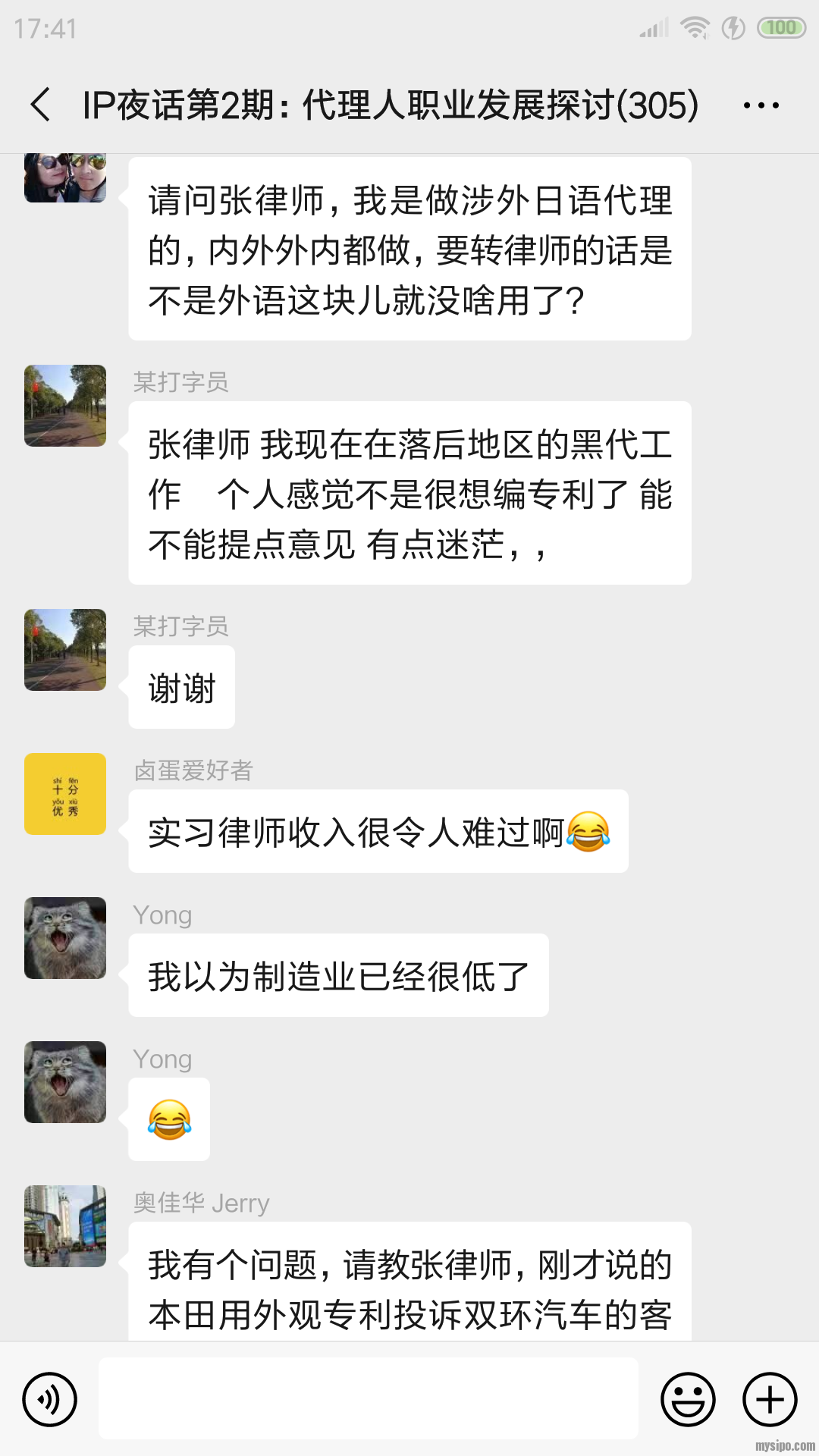The image size is (819, 1456).
Task: Open 某打字员's avatar beside 谢谢 message
Action: point(65,650)
